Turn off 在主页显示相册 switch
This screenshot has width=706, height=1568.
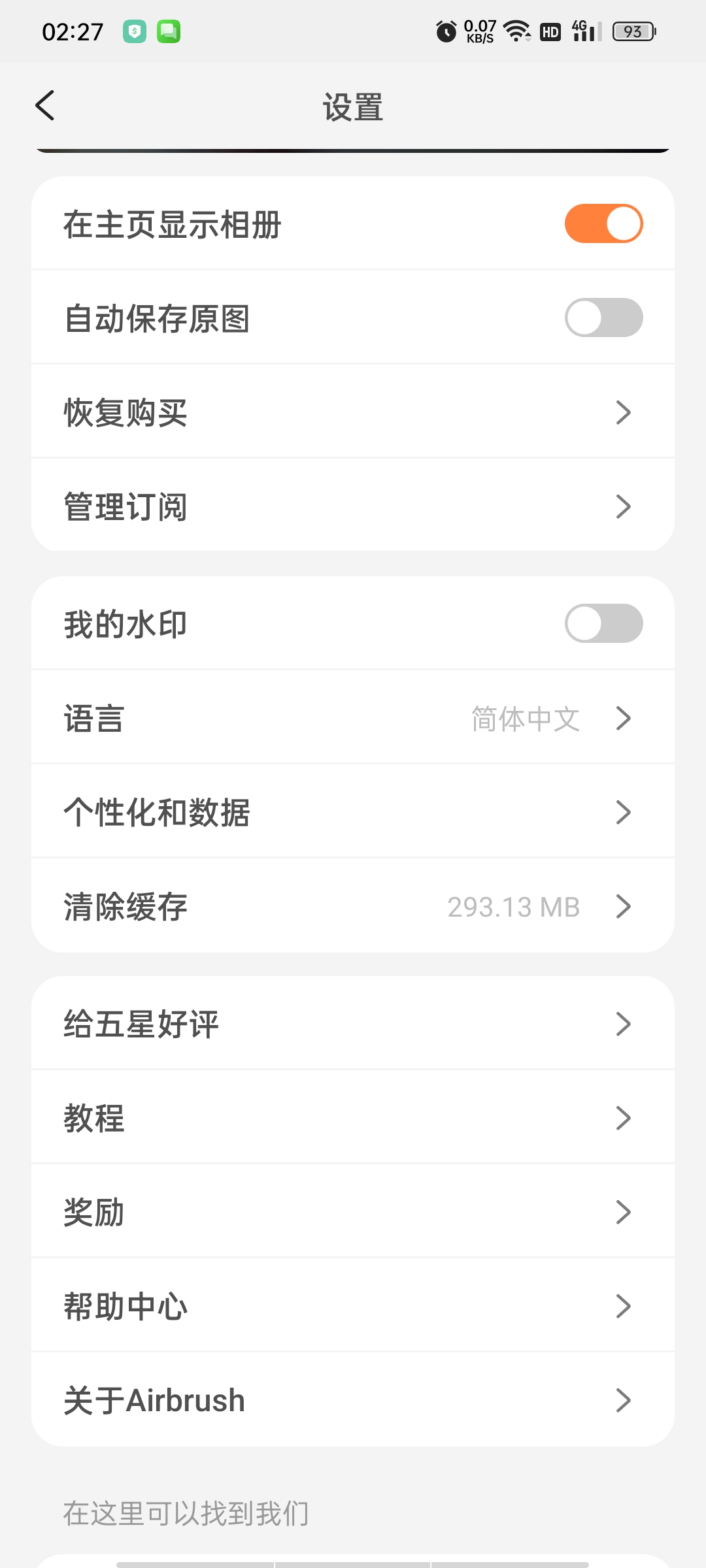tap(603, 223)
